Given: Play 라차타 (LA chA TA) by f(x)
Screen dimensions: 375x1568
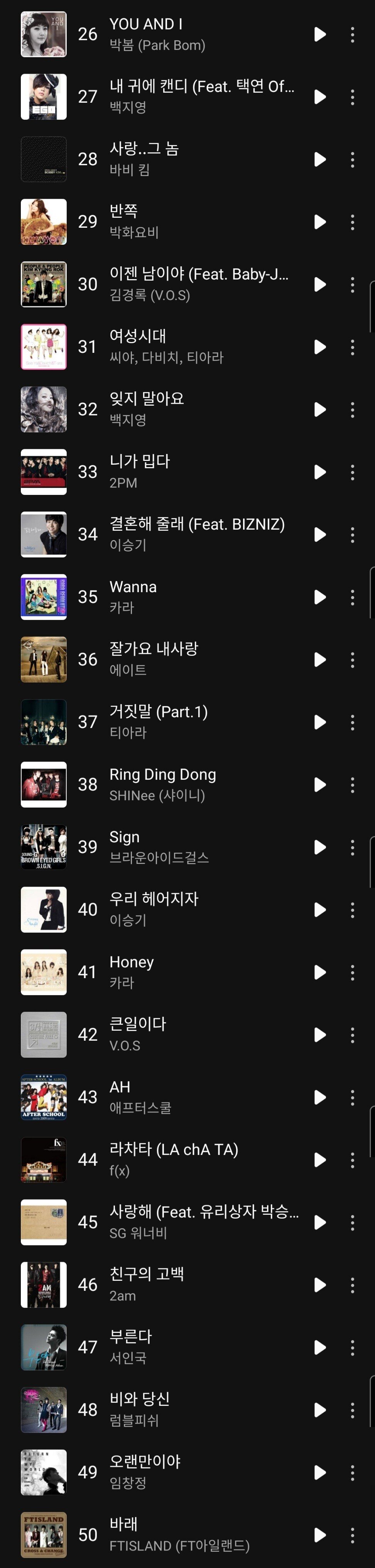Looking at the screenshot, I should (x=319, y=1160).
